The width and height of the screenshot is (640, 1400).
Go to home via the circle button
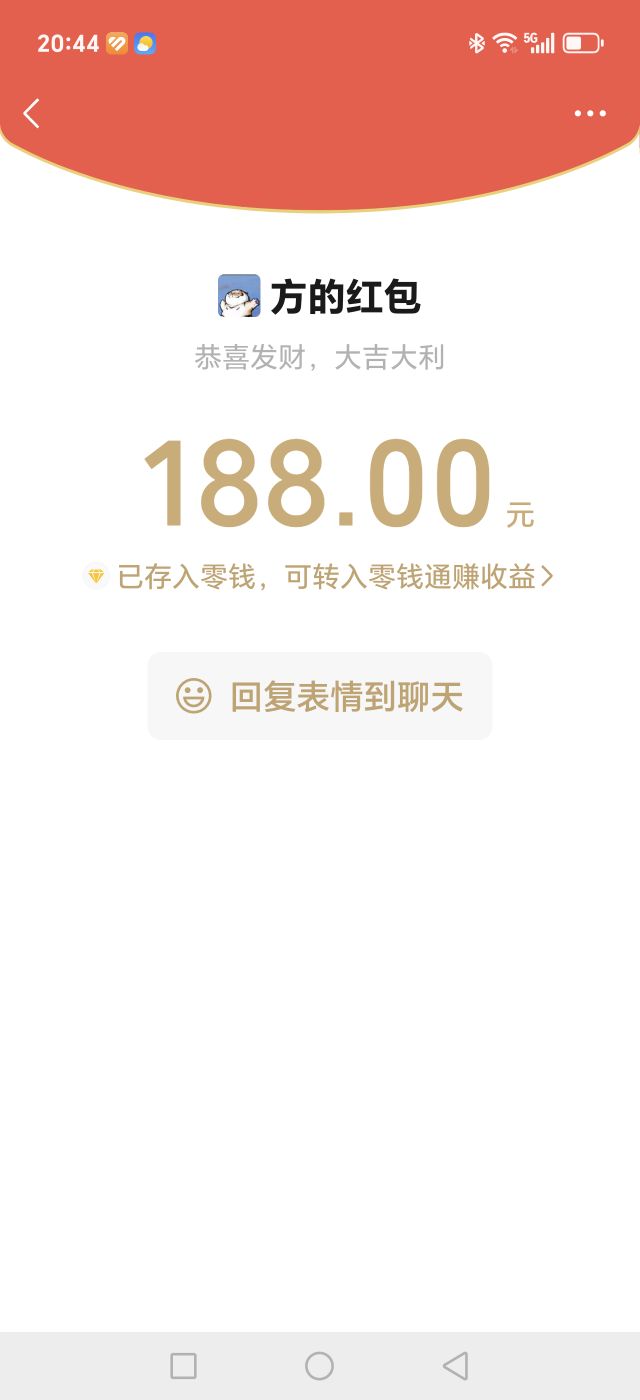[319, 1366]
